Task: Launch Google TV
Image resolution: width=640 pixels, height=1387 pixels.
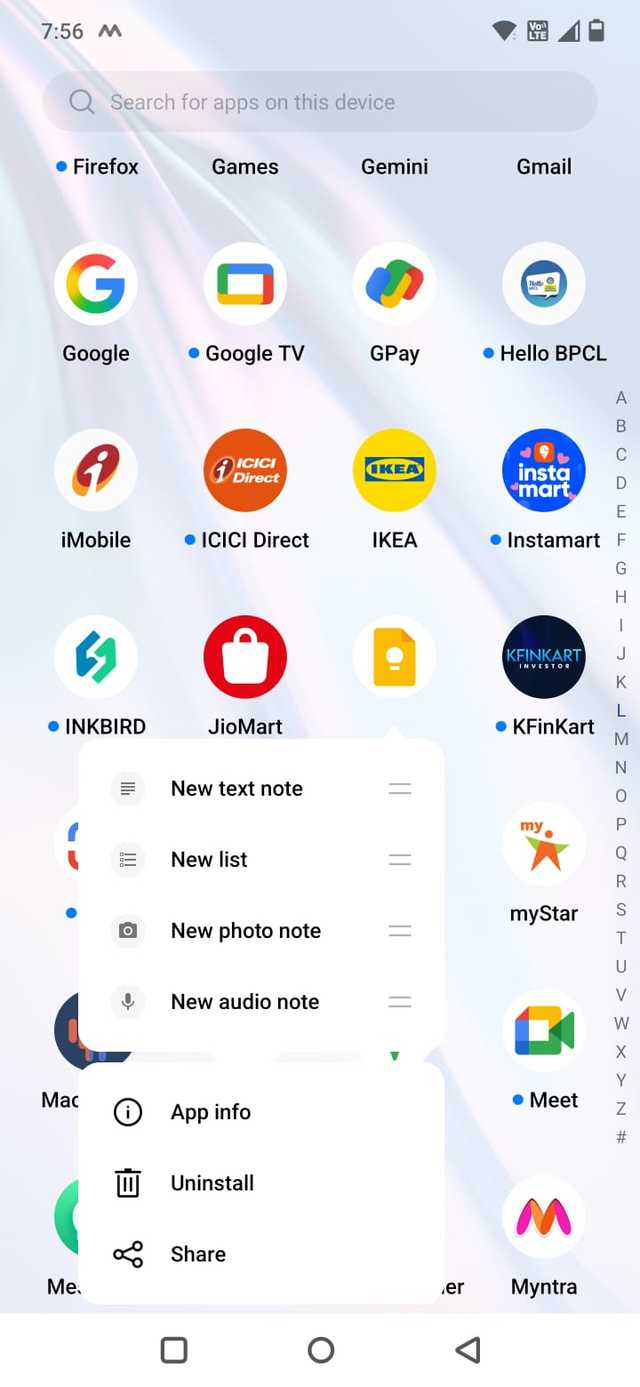Action: 245,285
